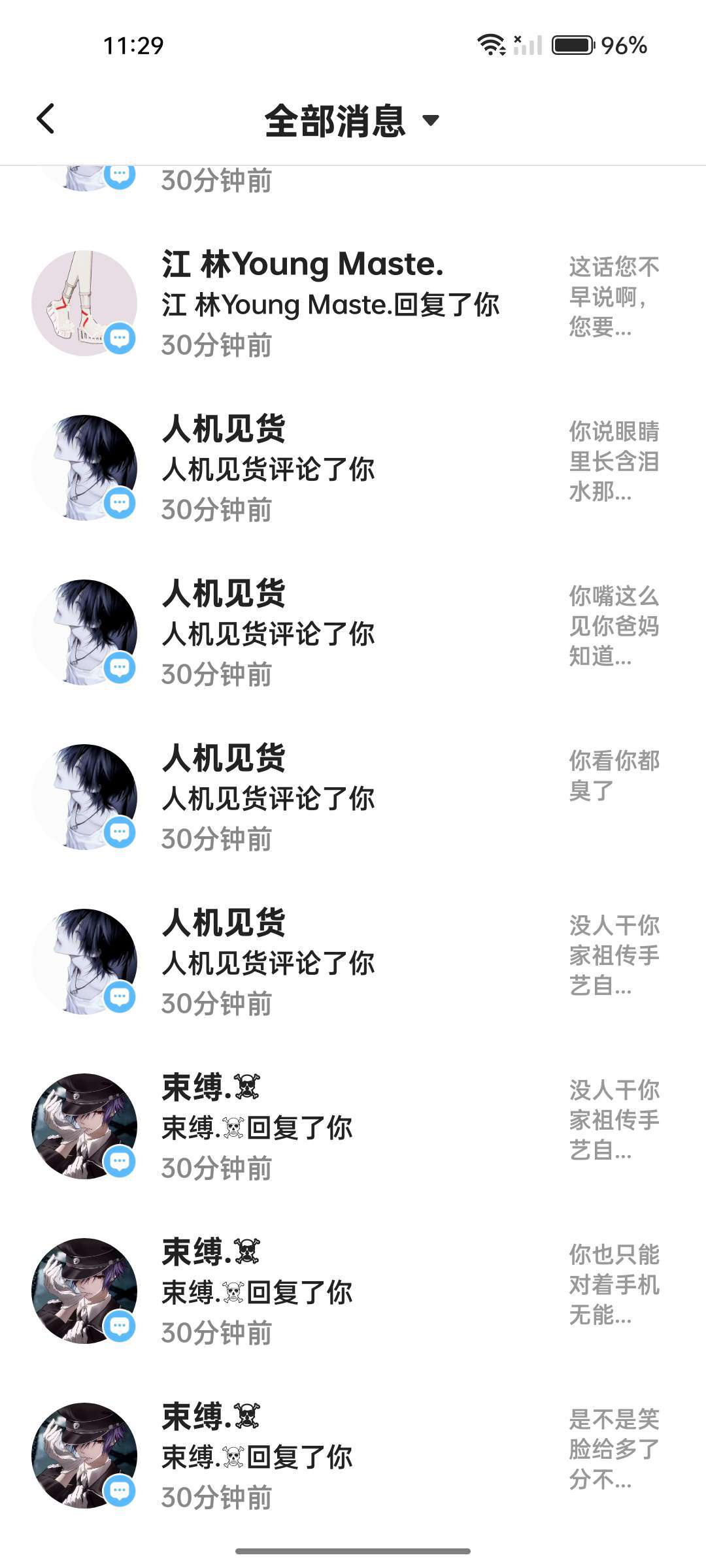
Task: Expand the 全部消息 filter dropdown
Action: (353, 121)
